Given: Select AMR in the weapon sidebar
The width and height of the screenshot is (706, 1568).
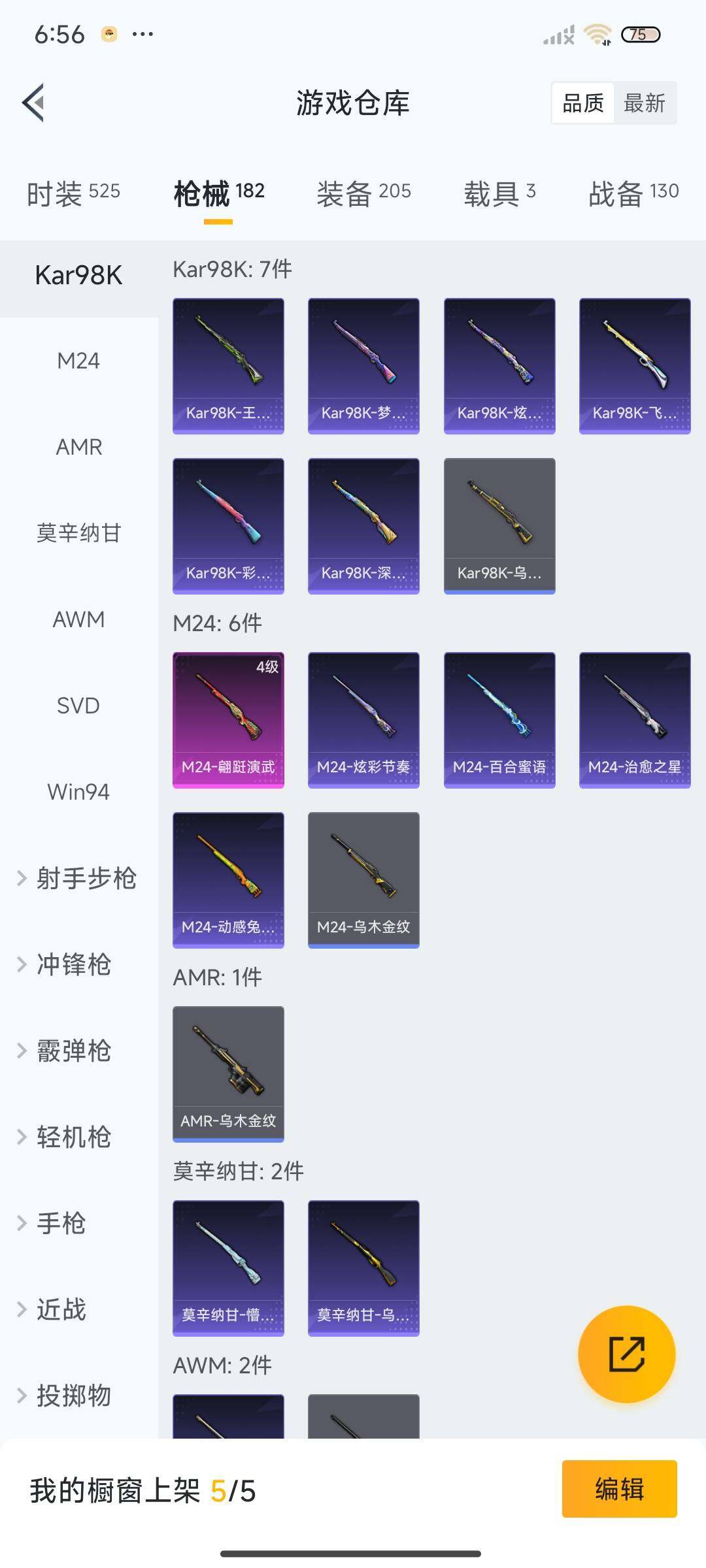Looking at the screenshot, I should (x=78, y=447).
